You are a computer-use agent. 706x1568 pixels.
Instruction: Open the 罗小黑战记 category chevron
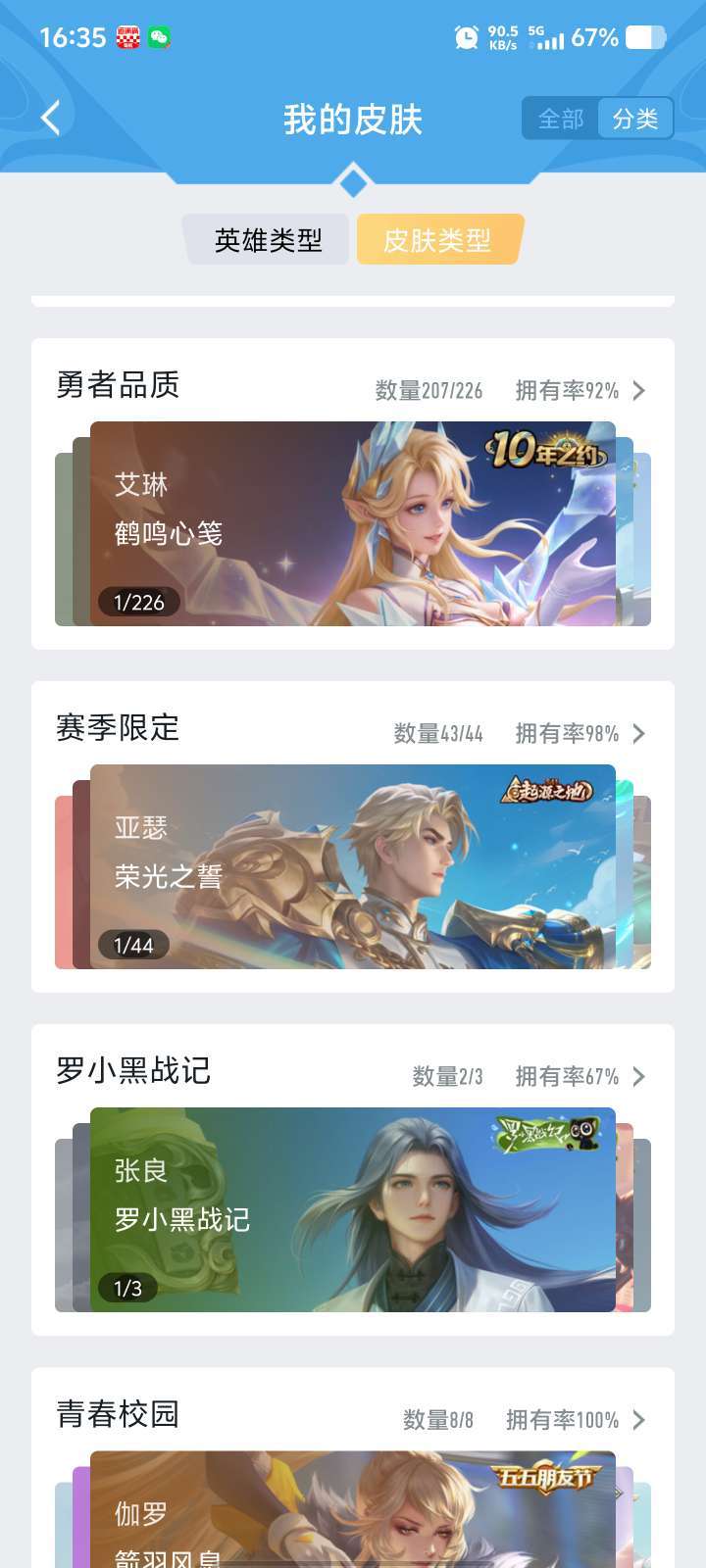(638, 1075)
